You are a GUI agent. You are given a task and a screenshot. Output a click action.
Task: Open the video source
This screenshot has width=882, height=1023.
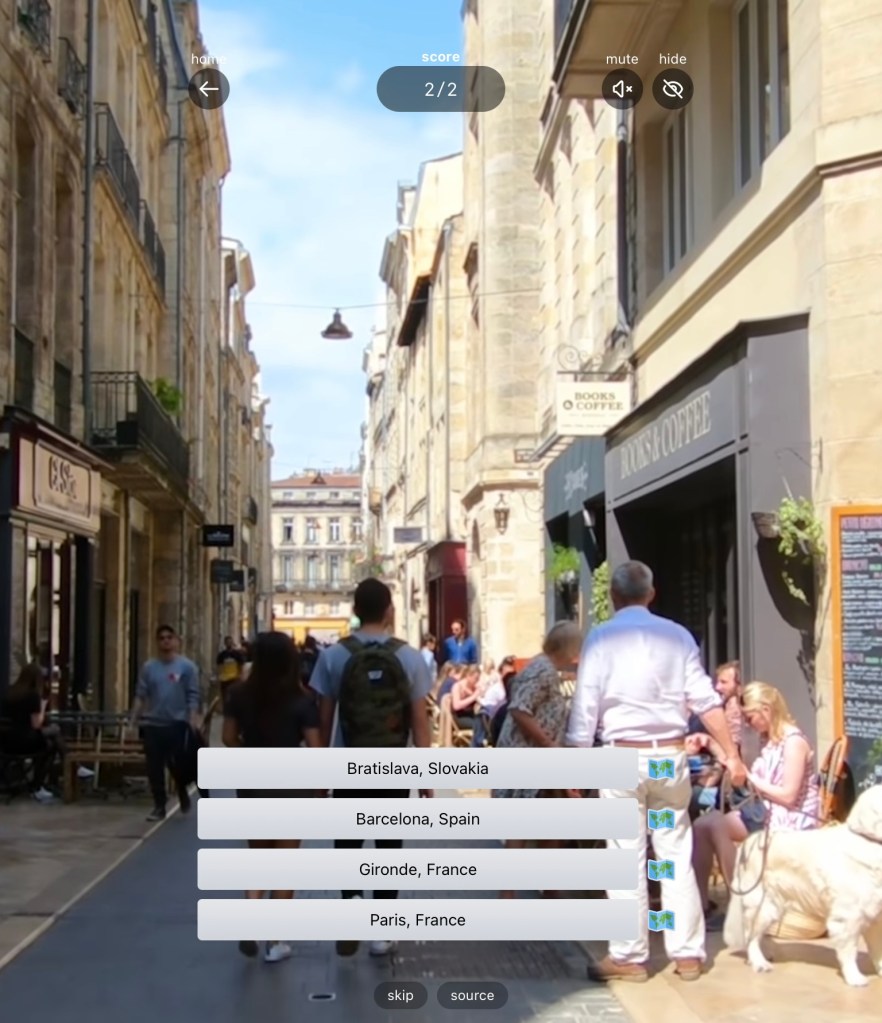472,995
